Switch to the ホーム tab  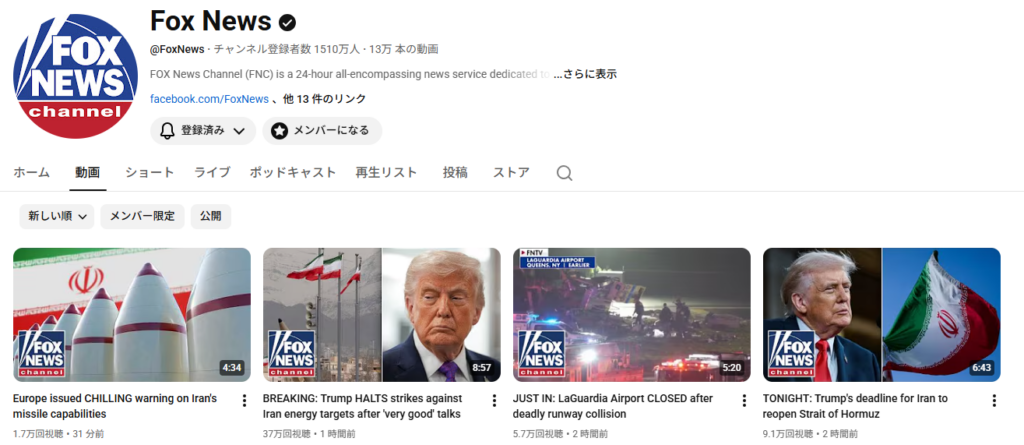click(x=32, y=172)
